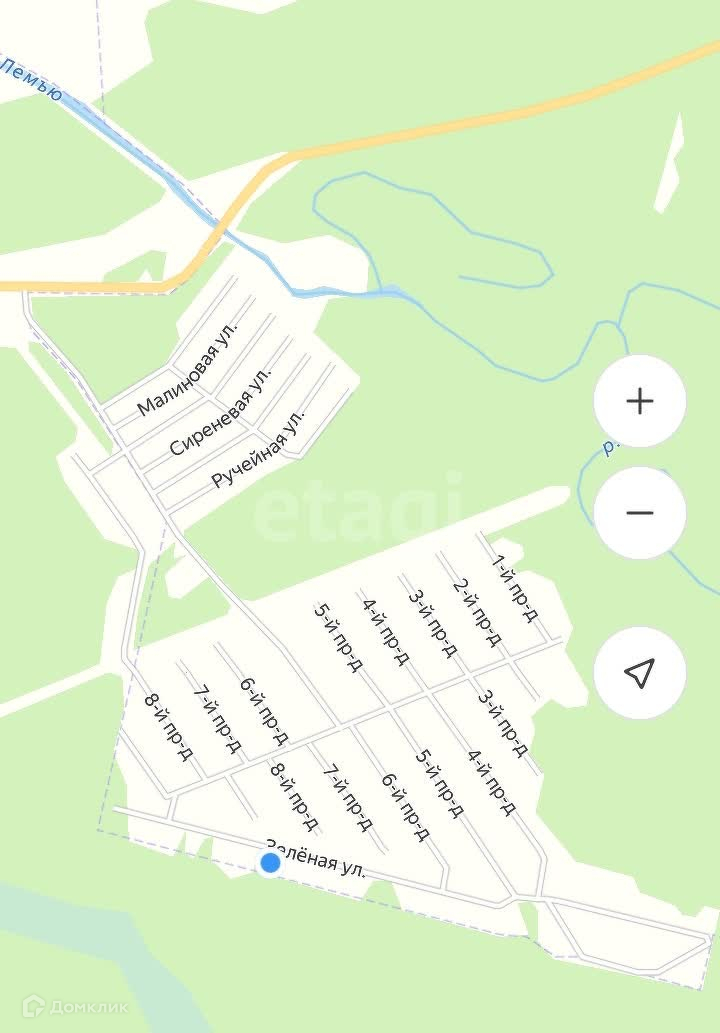Zoom in on the map

point(639,401)
